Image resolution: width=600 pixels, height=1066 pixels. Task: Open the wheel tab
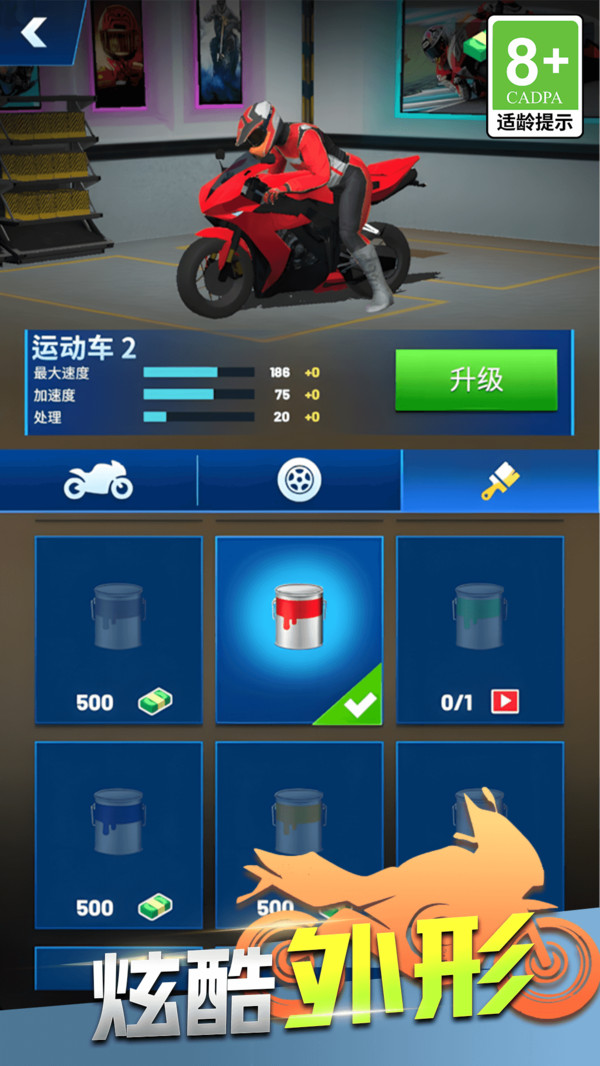pos(299,481)
